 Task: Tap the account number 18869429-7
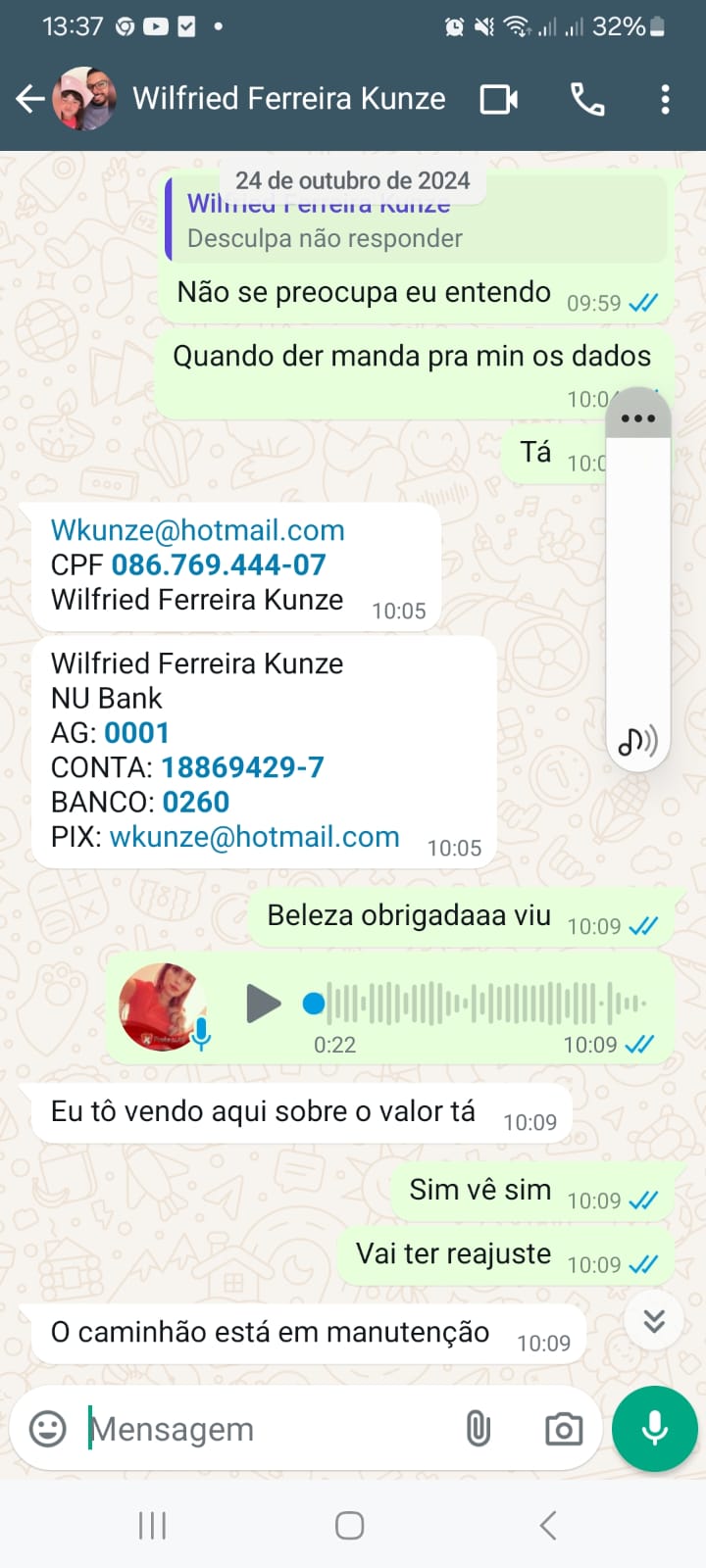[242, 767]
